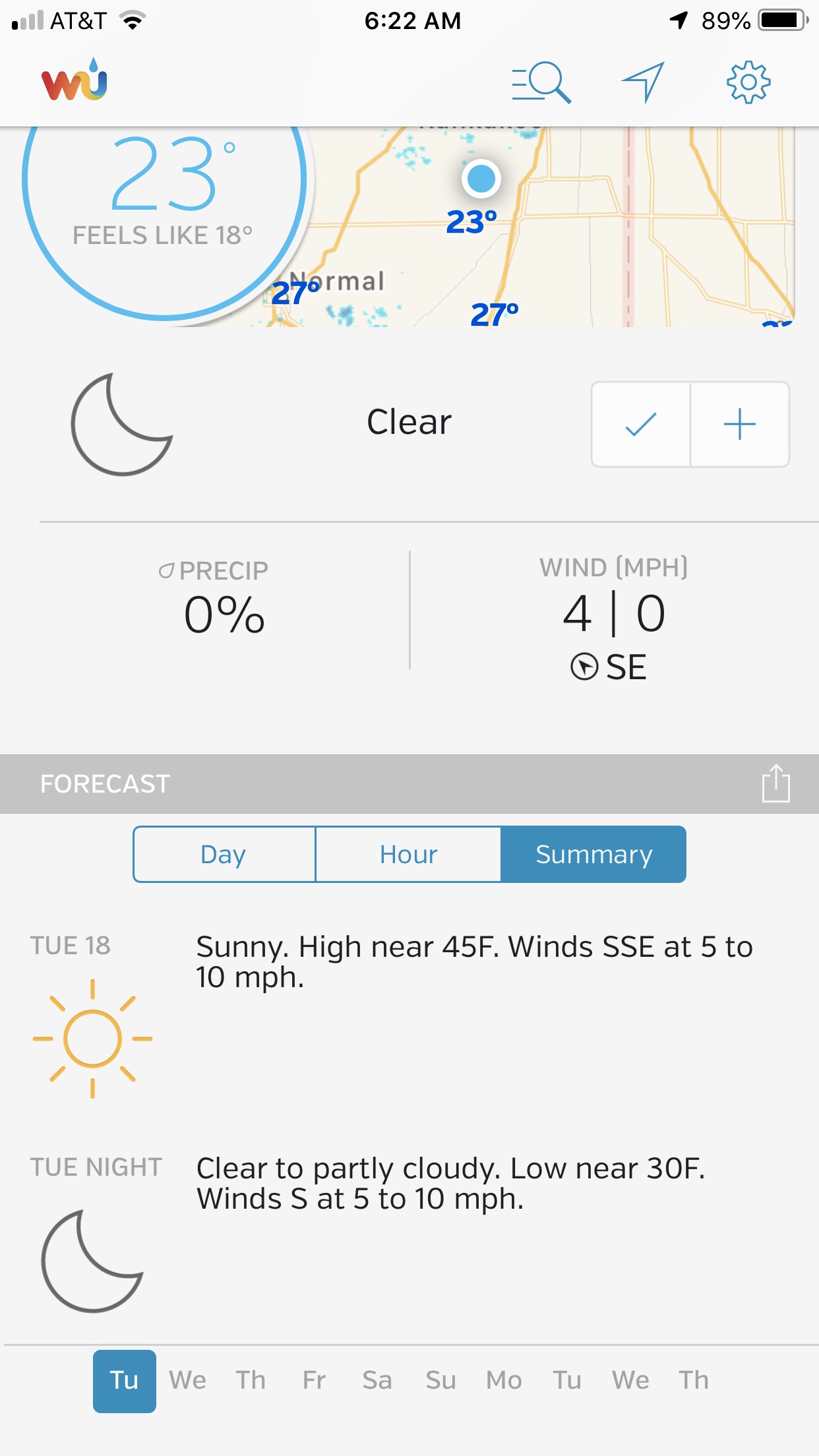Viewport: 819px width, 1456px height.
Task: Tap the plus button beside Clear
Action: click(740, 424)
